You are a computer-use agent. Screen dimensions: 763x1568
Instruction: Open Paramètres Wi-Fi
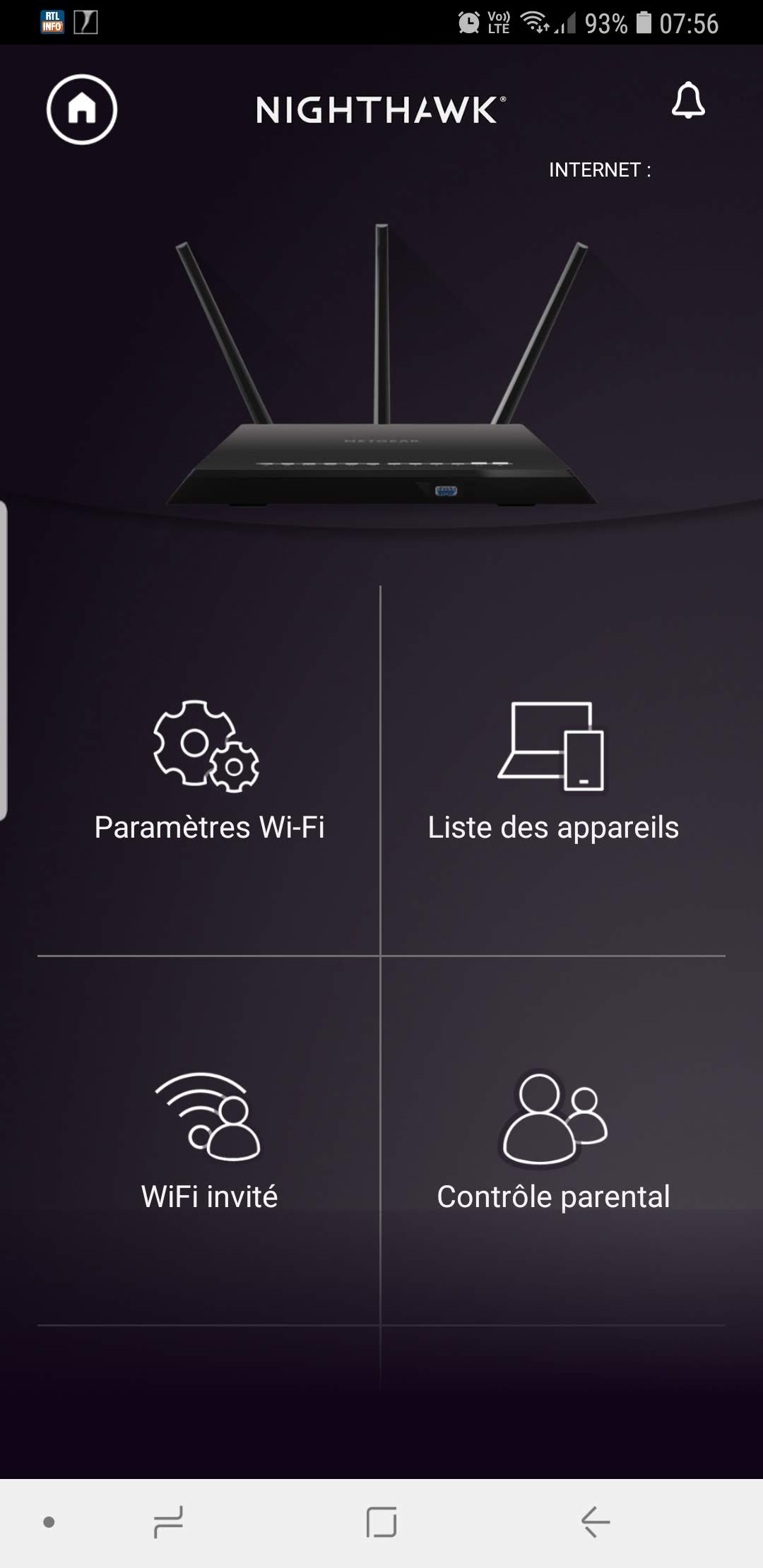(x=209, y=771)
